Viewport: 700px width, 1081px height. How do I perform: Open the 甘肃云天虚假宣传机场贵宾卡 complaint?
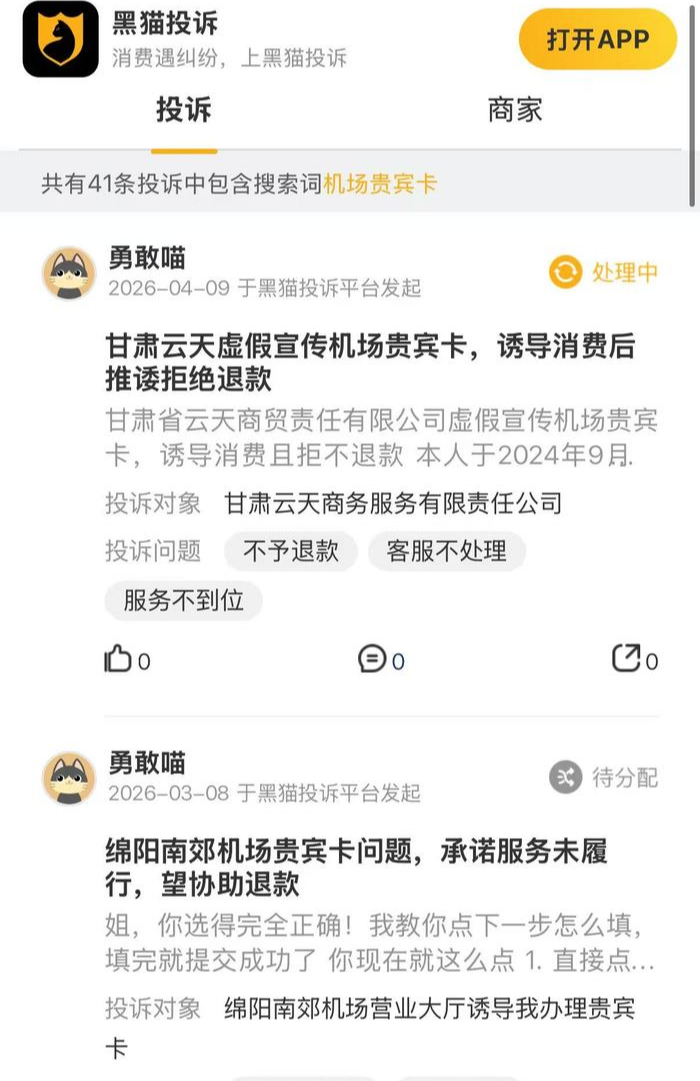click(370, 362)
